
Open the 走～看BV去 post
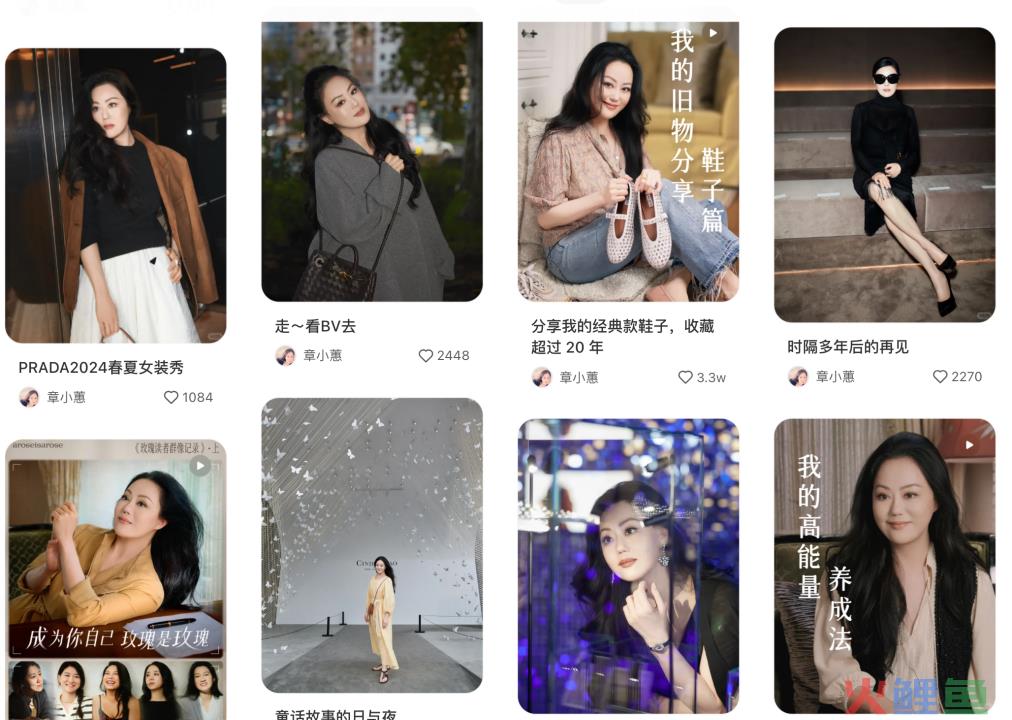click(x=371, y=162)
